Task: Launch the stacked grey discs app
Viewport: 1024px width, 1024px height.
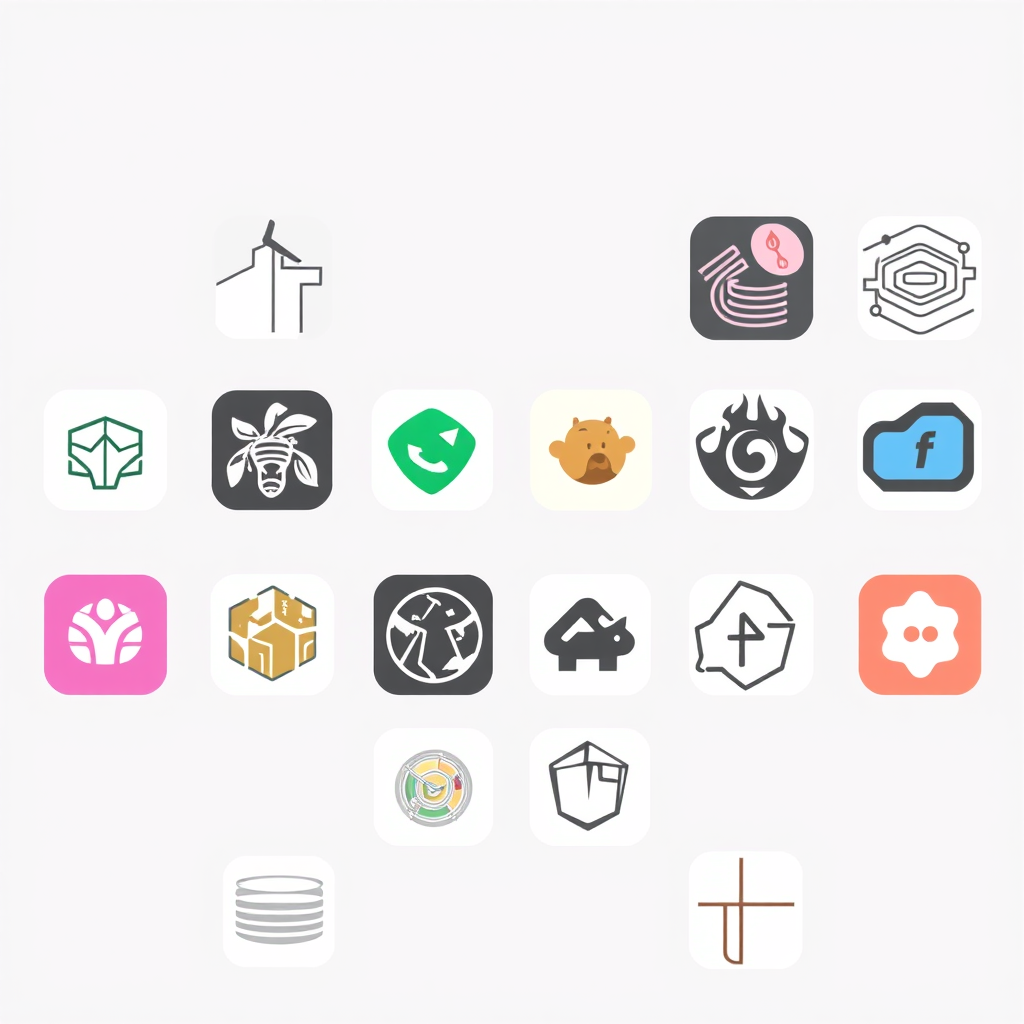Action: click(279, 911)
